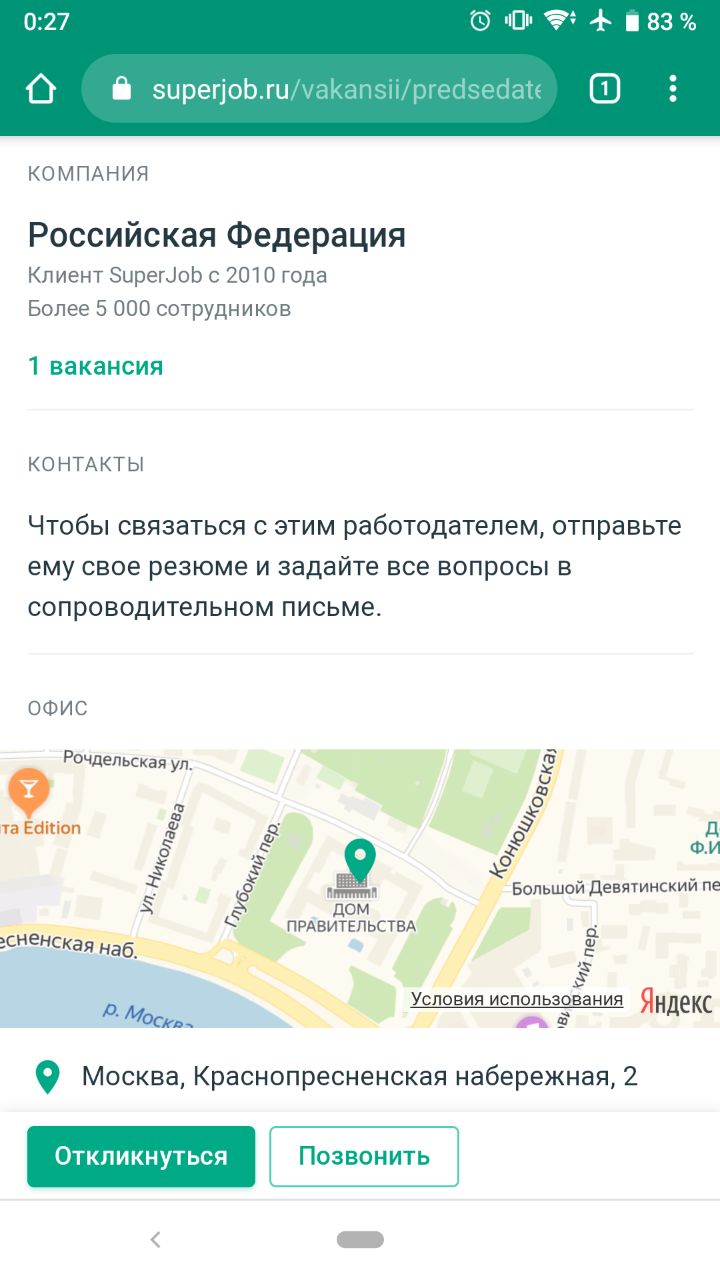Tap the browser home icon

41,89
